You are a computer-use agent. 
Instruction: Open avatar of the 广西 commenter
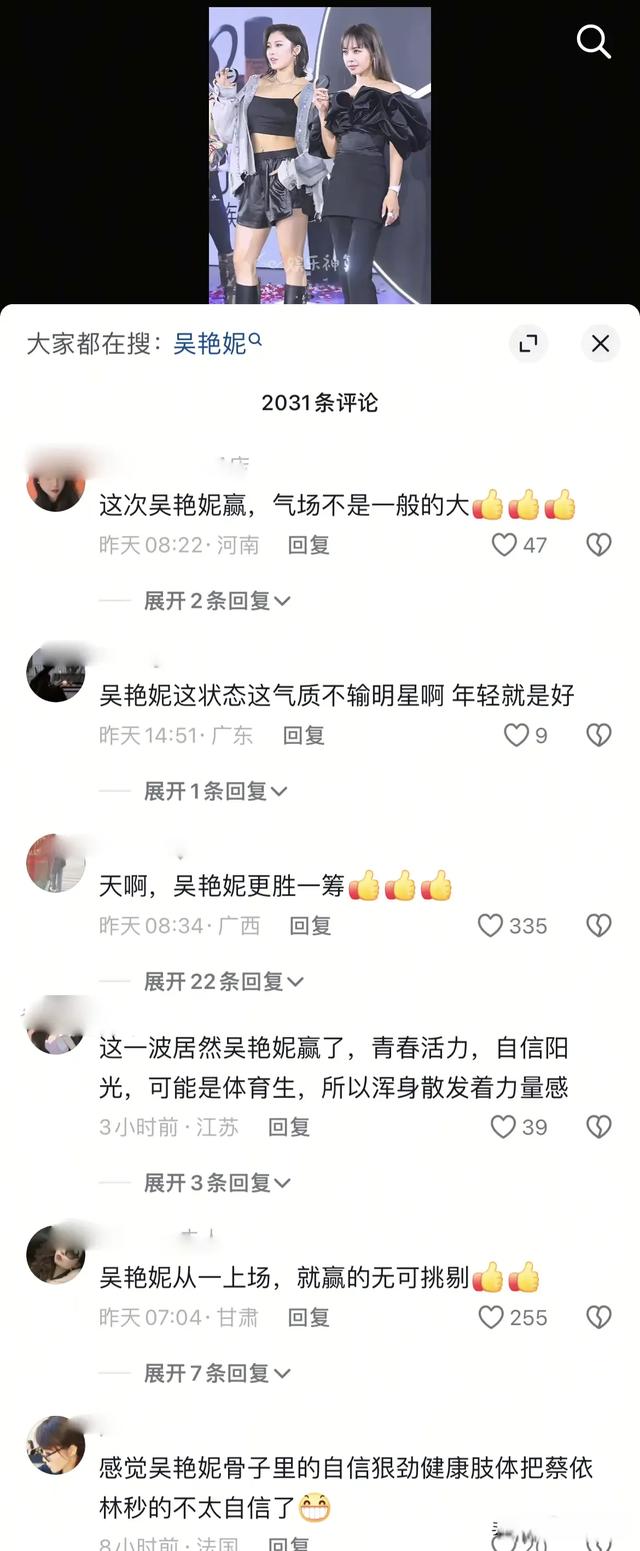tap(56, 863)
